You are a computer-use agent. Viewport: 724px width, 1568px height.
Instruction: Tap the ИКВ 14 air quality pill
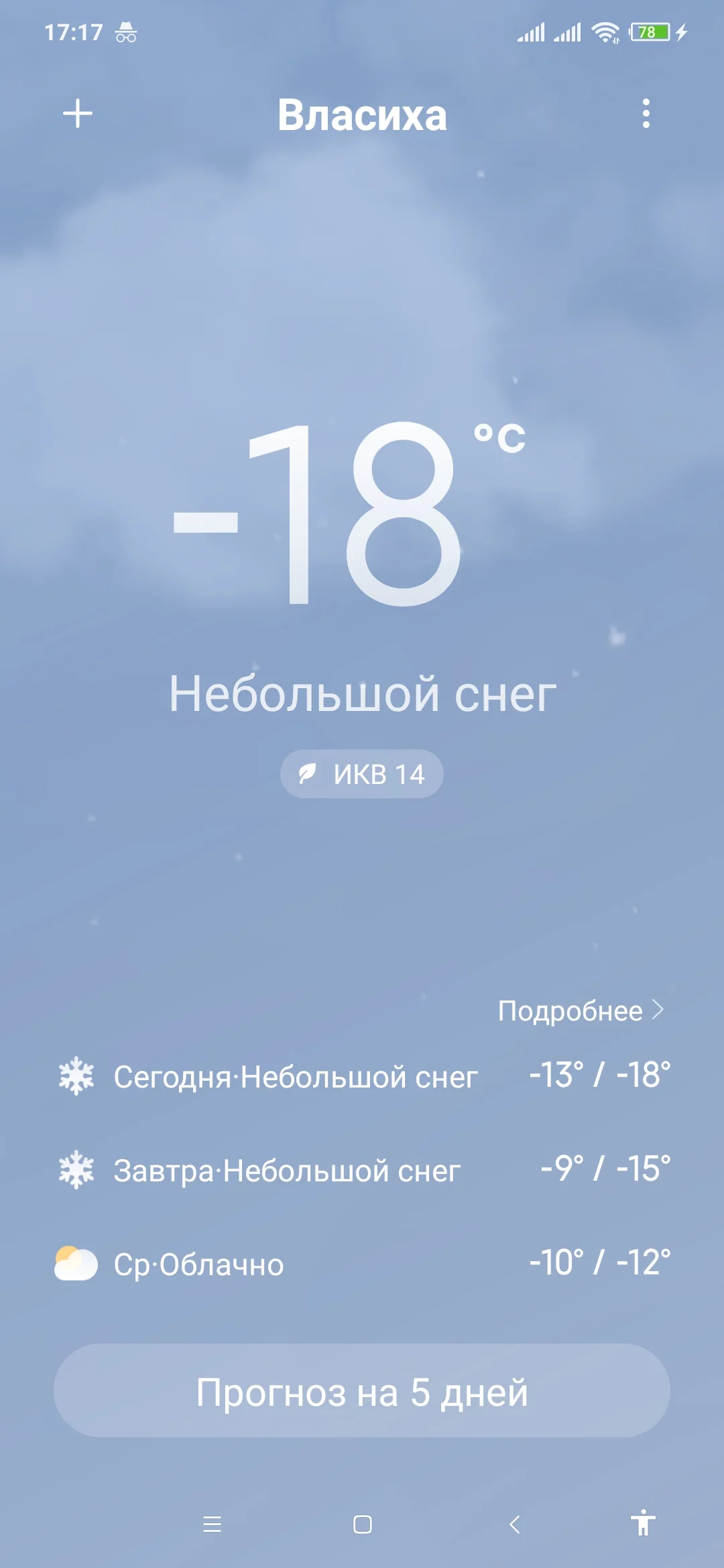tap(361, 773)
